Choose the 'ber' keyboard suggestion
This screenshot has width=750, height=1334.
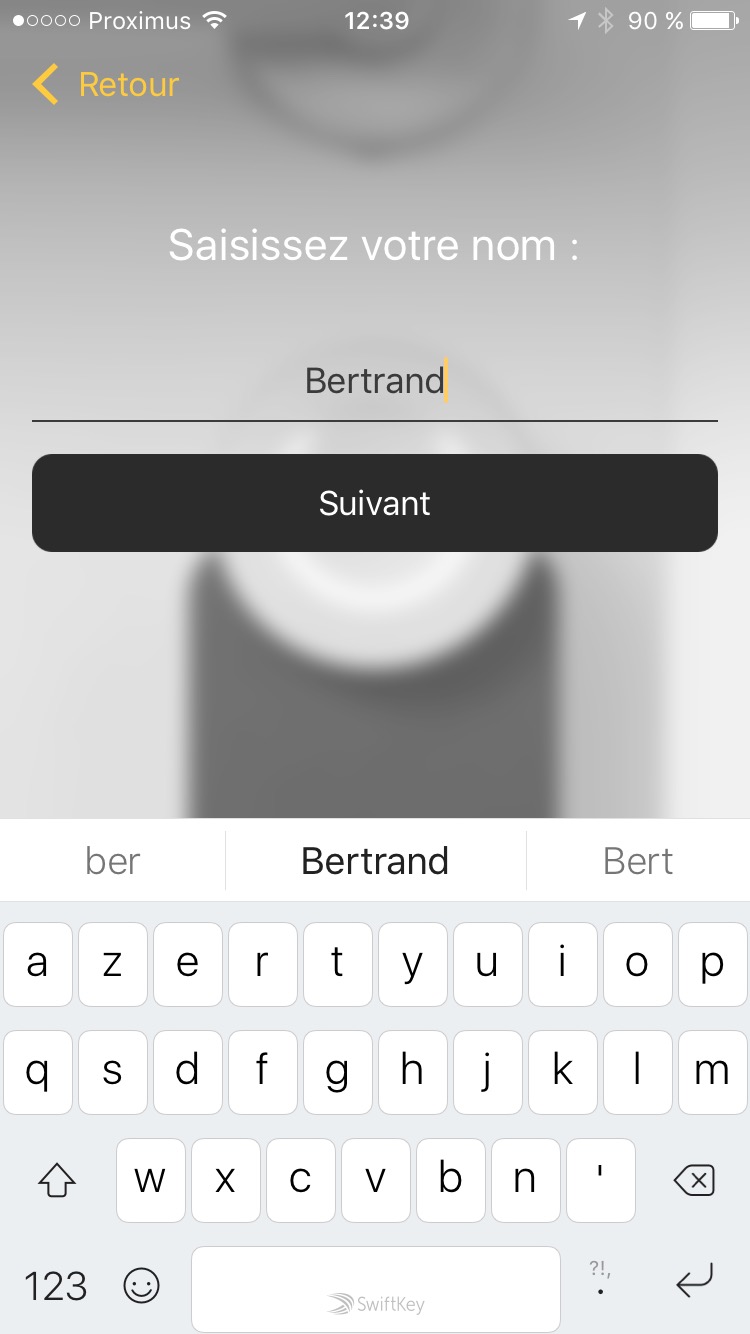coord(113,861)
